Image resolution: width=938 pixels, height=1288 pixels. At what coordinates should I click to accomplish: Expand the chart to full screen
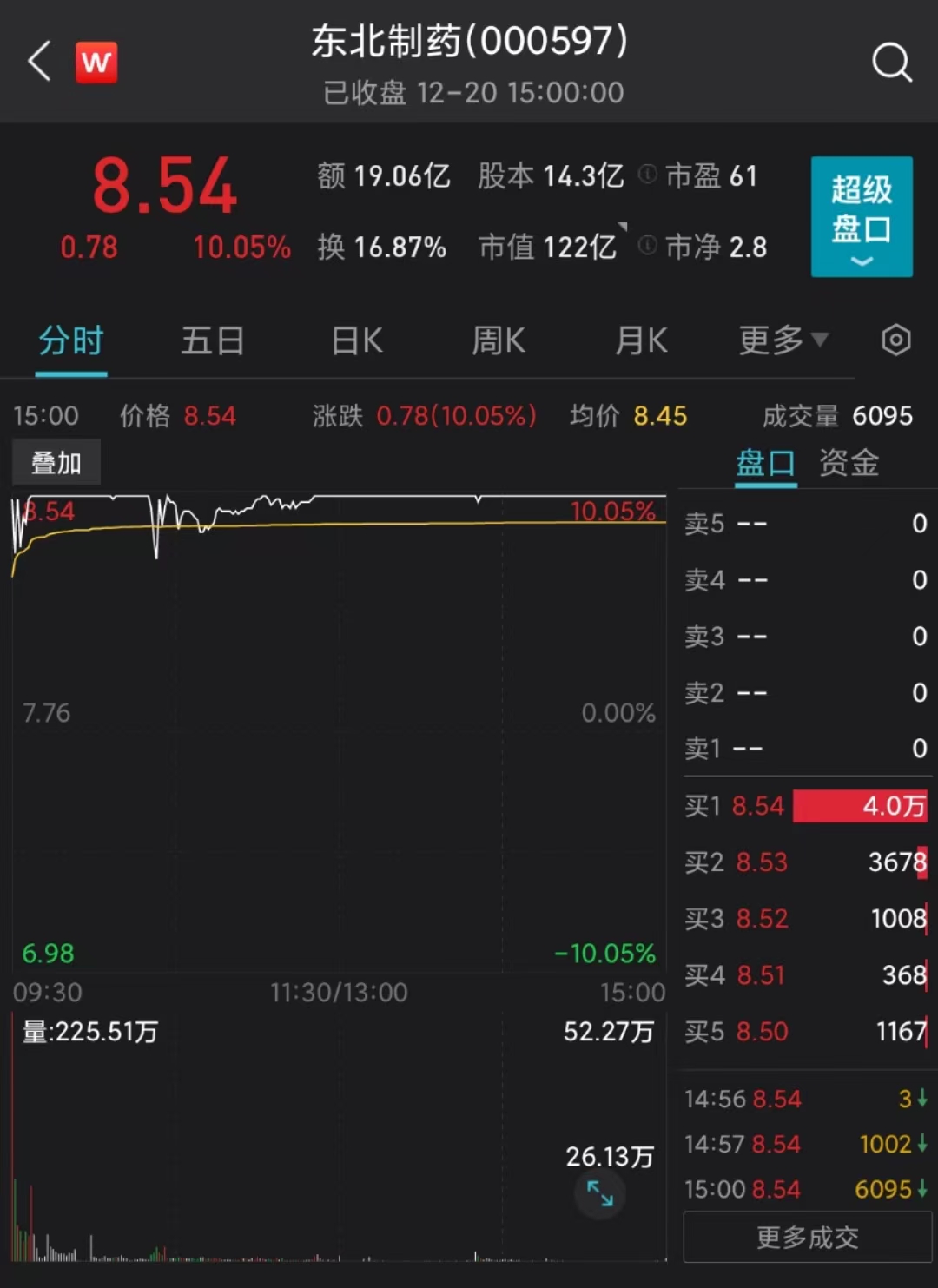click(x=599, y=1193)
